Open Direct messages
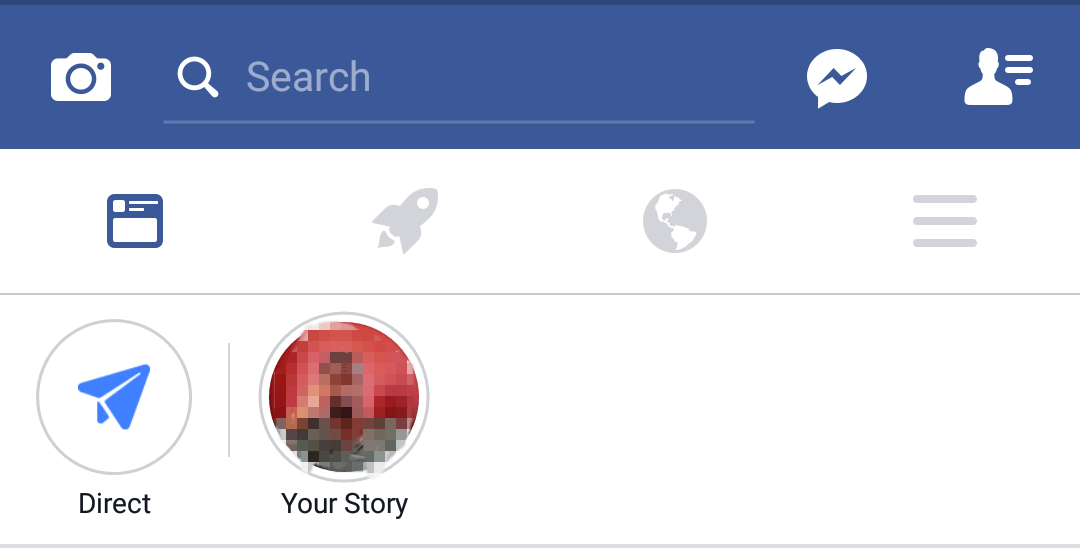 pos(114,398)
